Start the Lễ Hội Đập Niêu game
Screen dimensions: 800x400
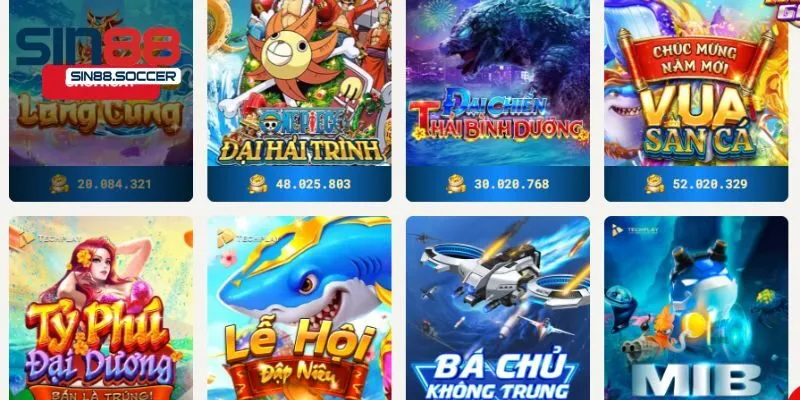coord(298,310)
